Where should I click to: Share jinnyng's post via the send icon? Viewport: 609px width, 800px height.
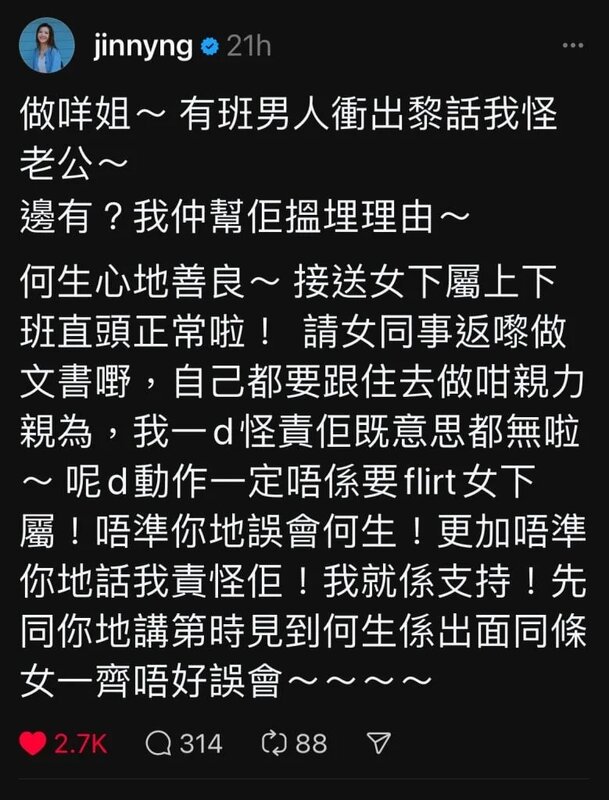tap(379, 744)
